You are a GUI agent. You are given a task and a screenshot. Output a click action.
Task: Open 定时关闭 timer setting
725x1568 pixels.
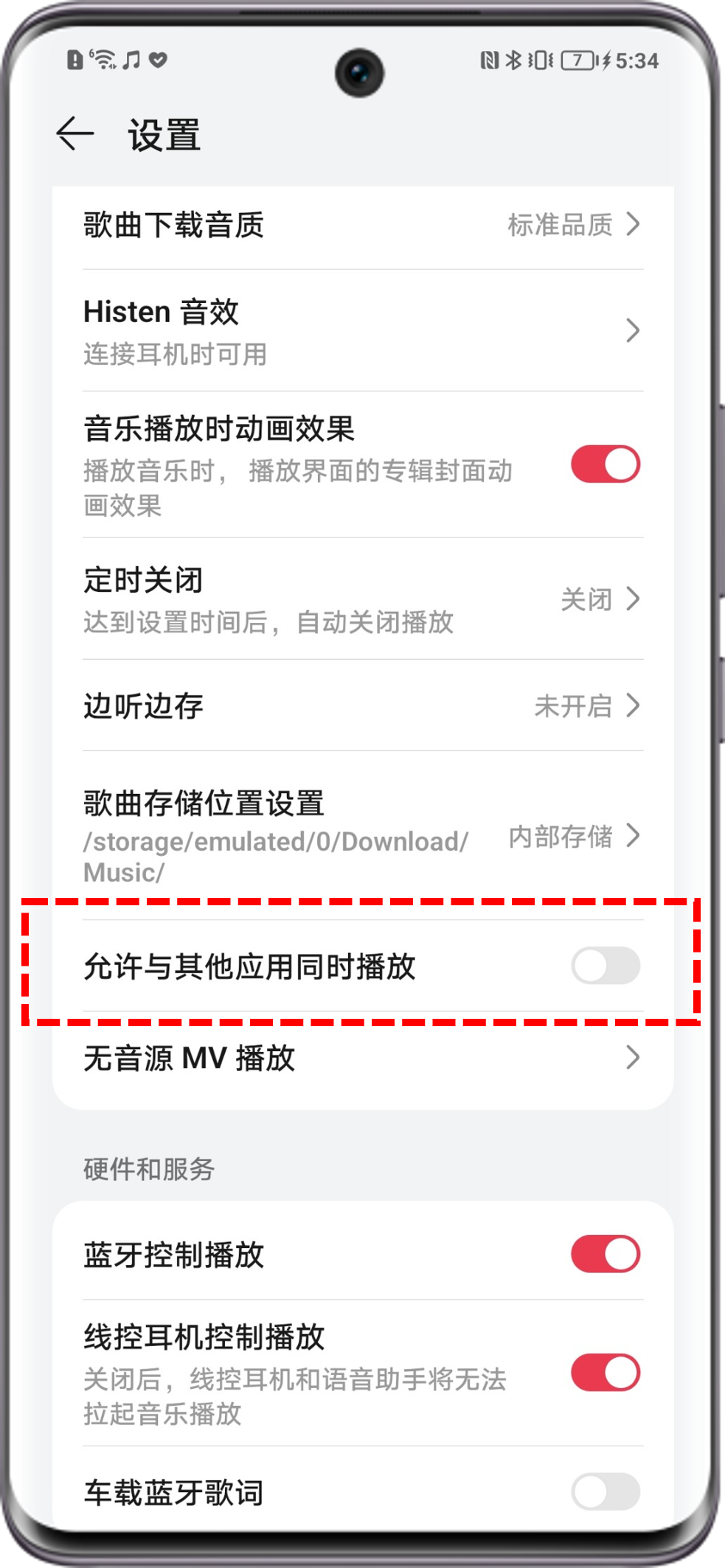pos(361,599)
